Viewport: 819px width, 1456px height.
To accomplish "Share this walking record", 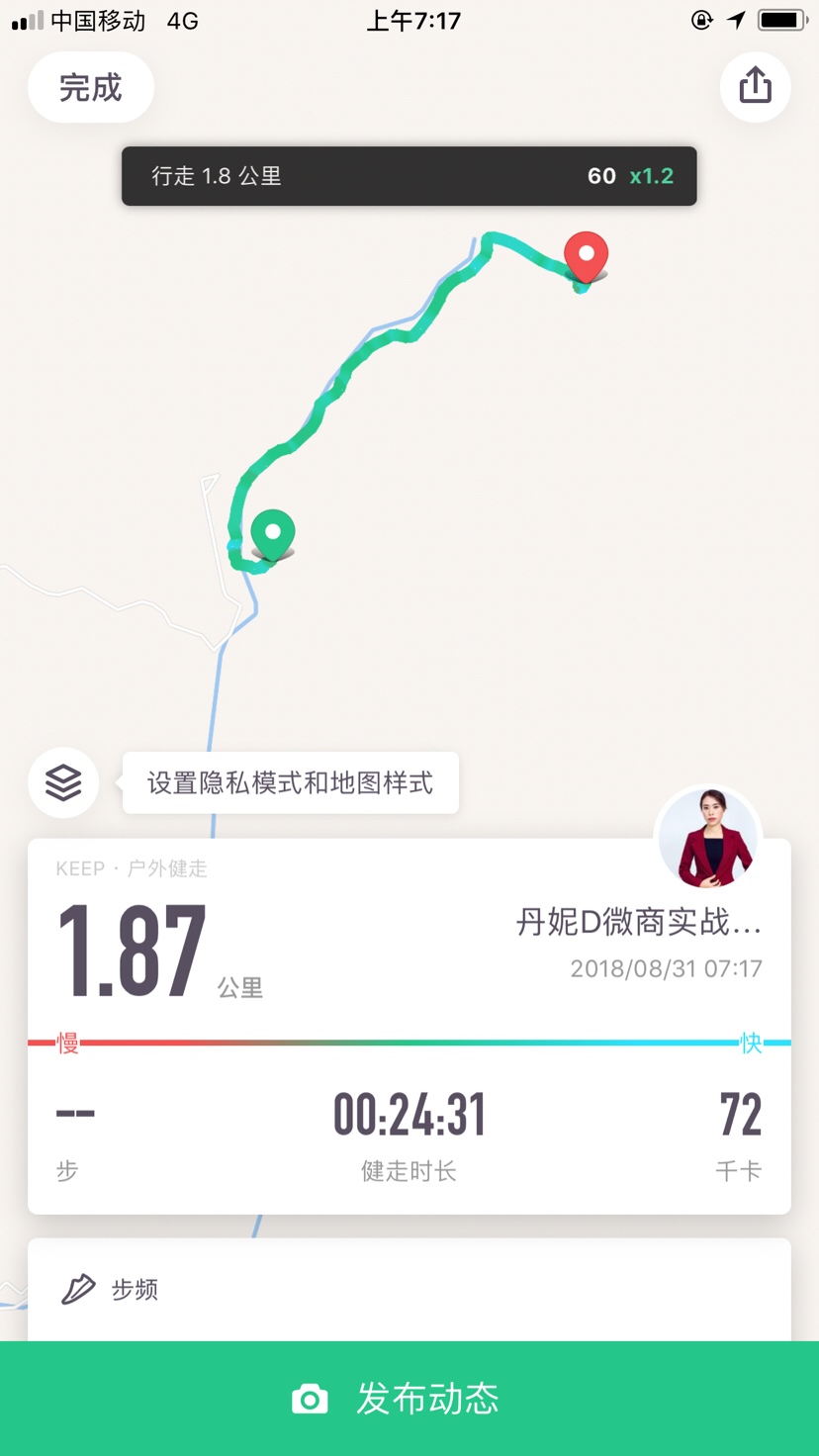I will tap(755, 87).
